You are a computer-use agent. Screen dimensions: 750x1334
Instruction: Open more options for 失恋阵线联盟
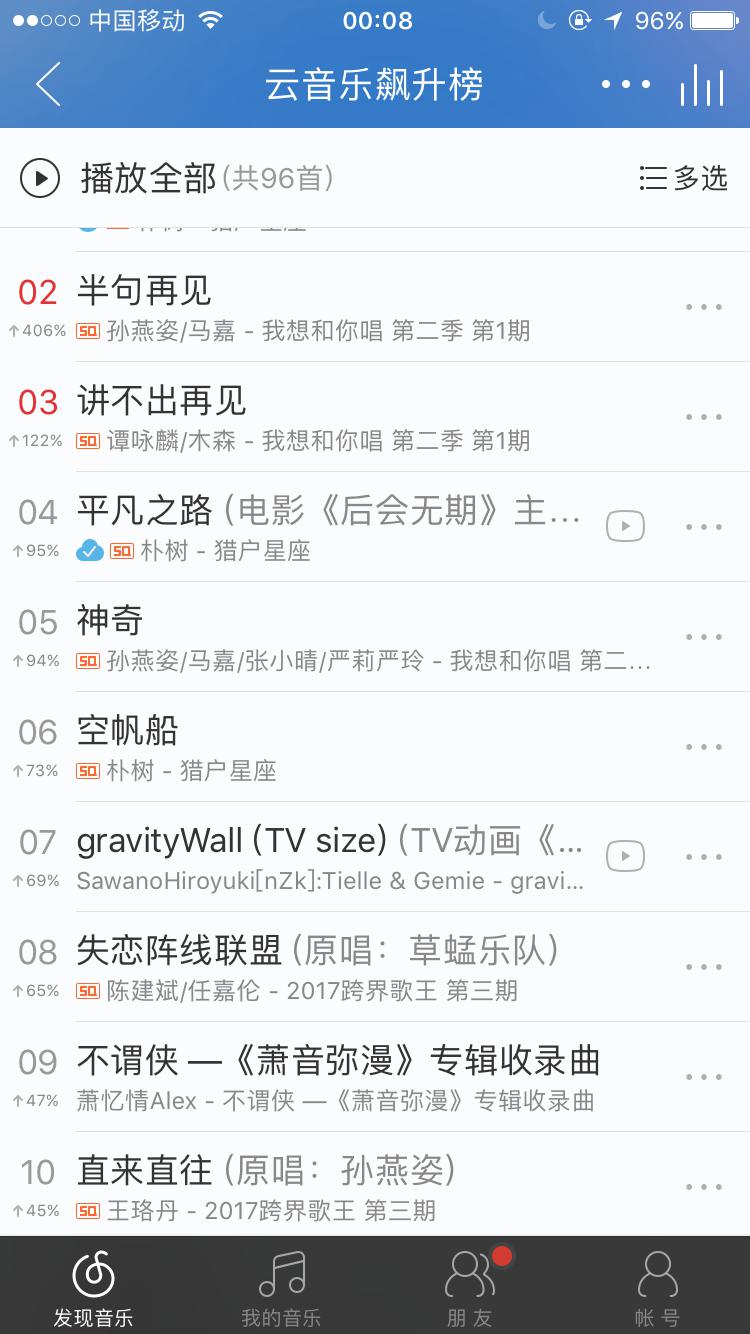(x=704, y=966)
